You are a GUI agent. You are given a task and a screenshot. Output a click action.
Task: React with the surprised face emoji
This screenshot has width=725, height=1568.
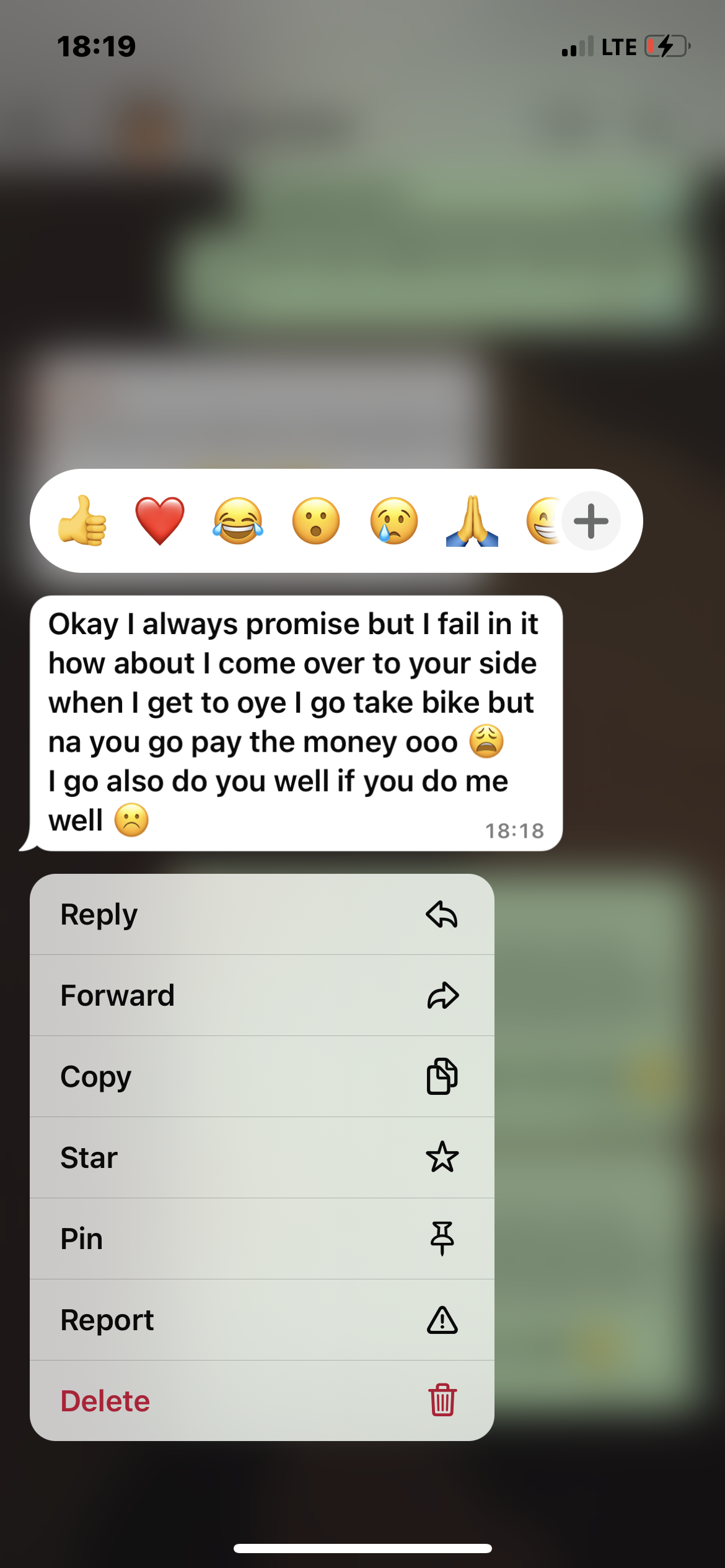click(316, 521)
